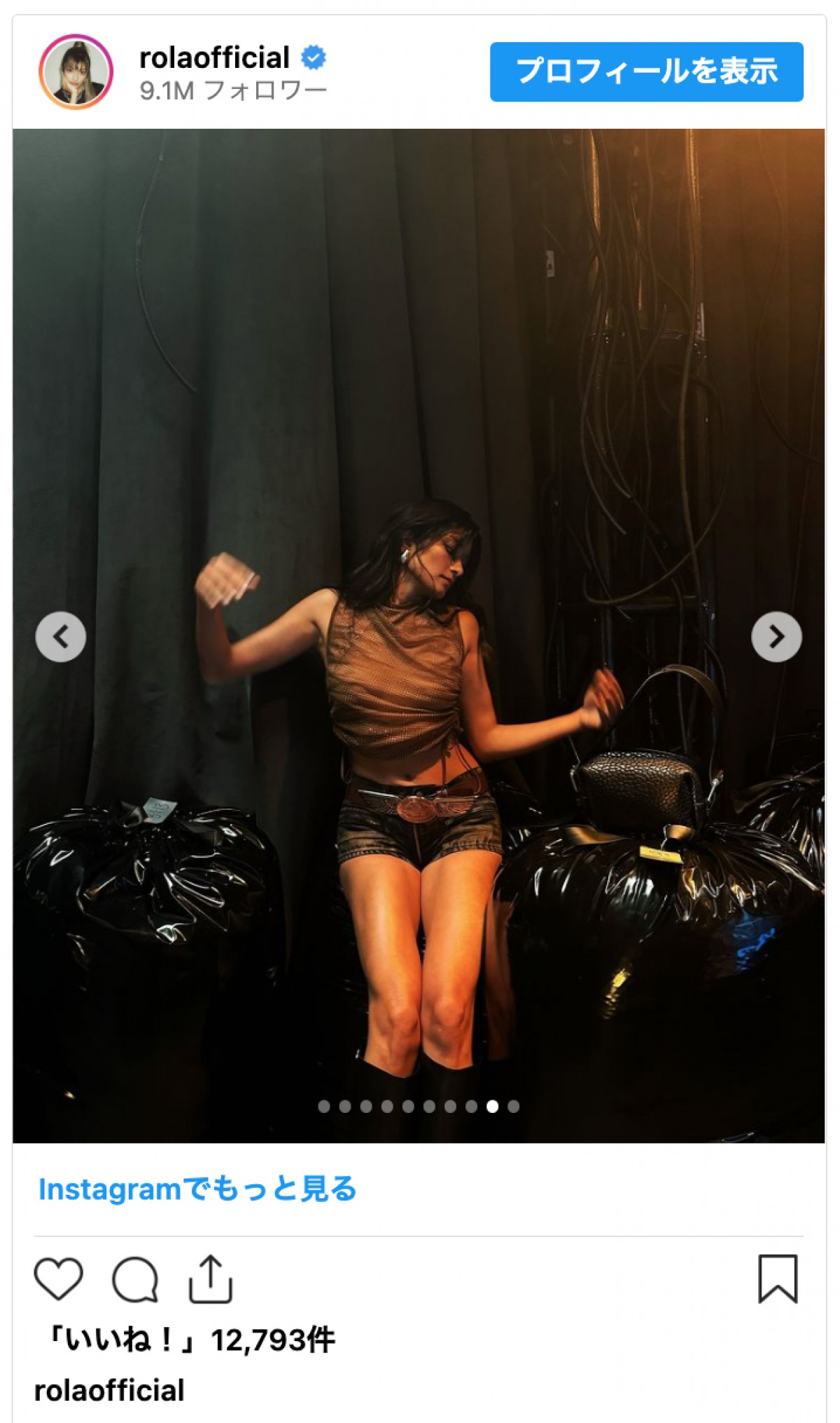This screenshot has height=1423, width=840.
Task: Go to previous carousel photo
Action: click(x=61, y=637)
